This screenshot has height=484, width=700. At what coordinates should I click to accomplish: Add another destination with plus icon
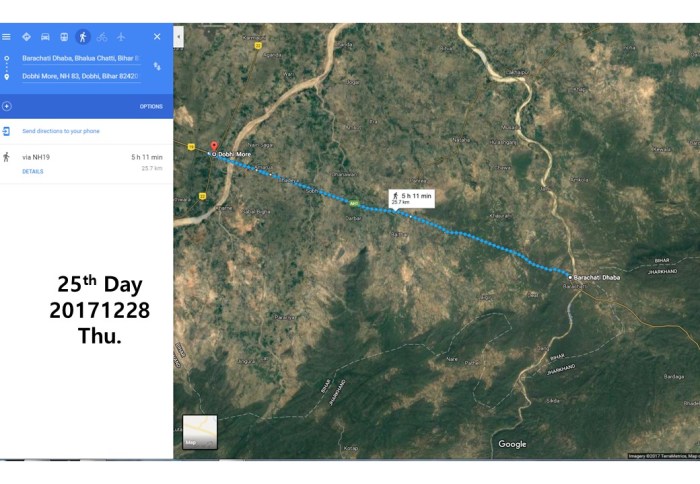tap(7, 106)
